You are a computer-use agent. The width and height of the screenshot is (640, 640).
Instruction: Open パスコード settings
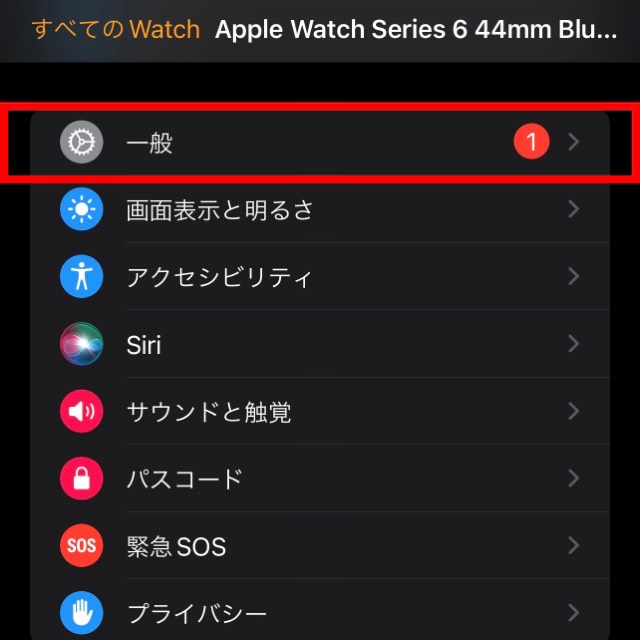tap(318, 479)
